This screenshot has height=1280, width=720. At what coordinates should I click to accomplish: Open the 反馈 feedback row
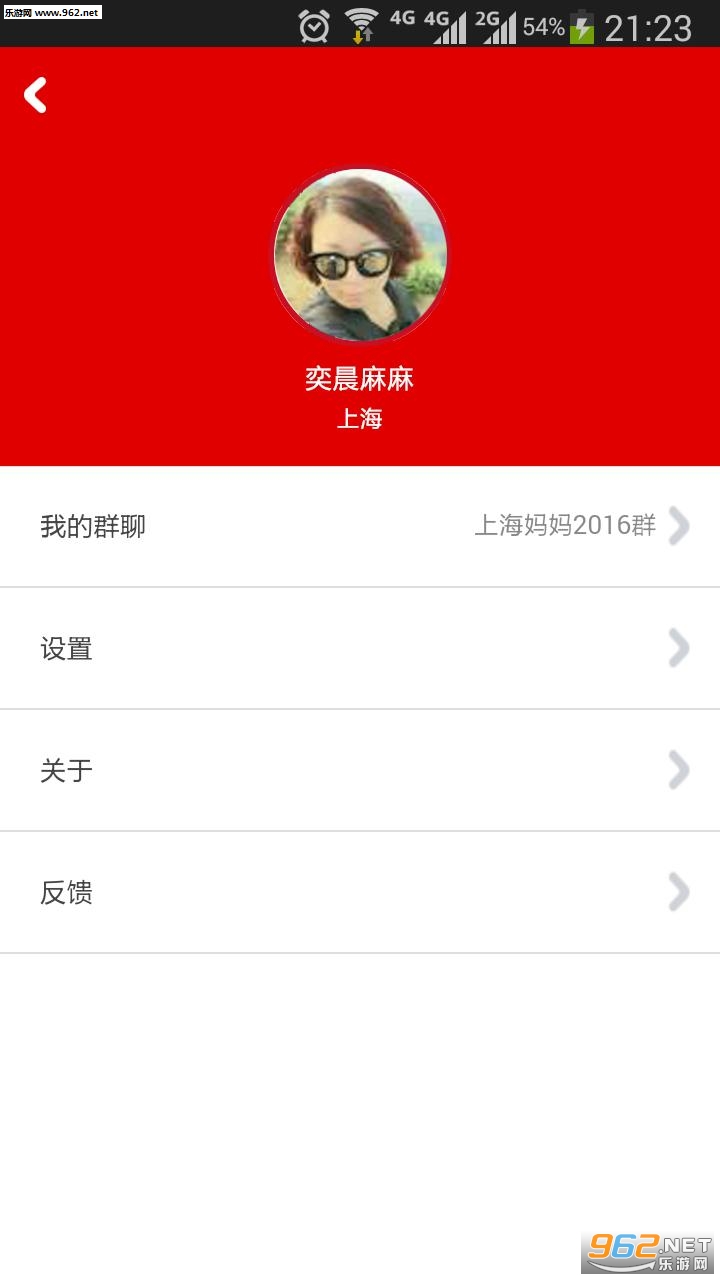click(x=360, y=892)
